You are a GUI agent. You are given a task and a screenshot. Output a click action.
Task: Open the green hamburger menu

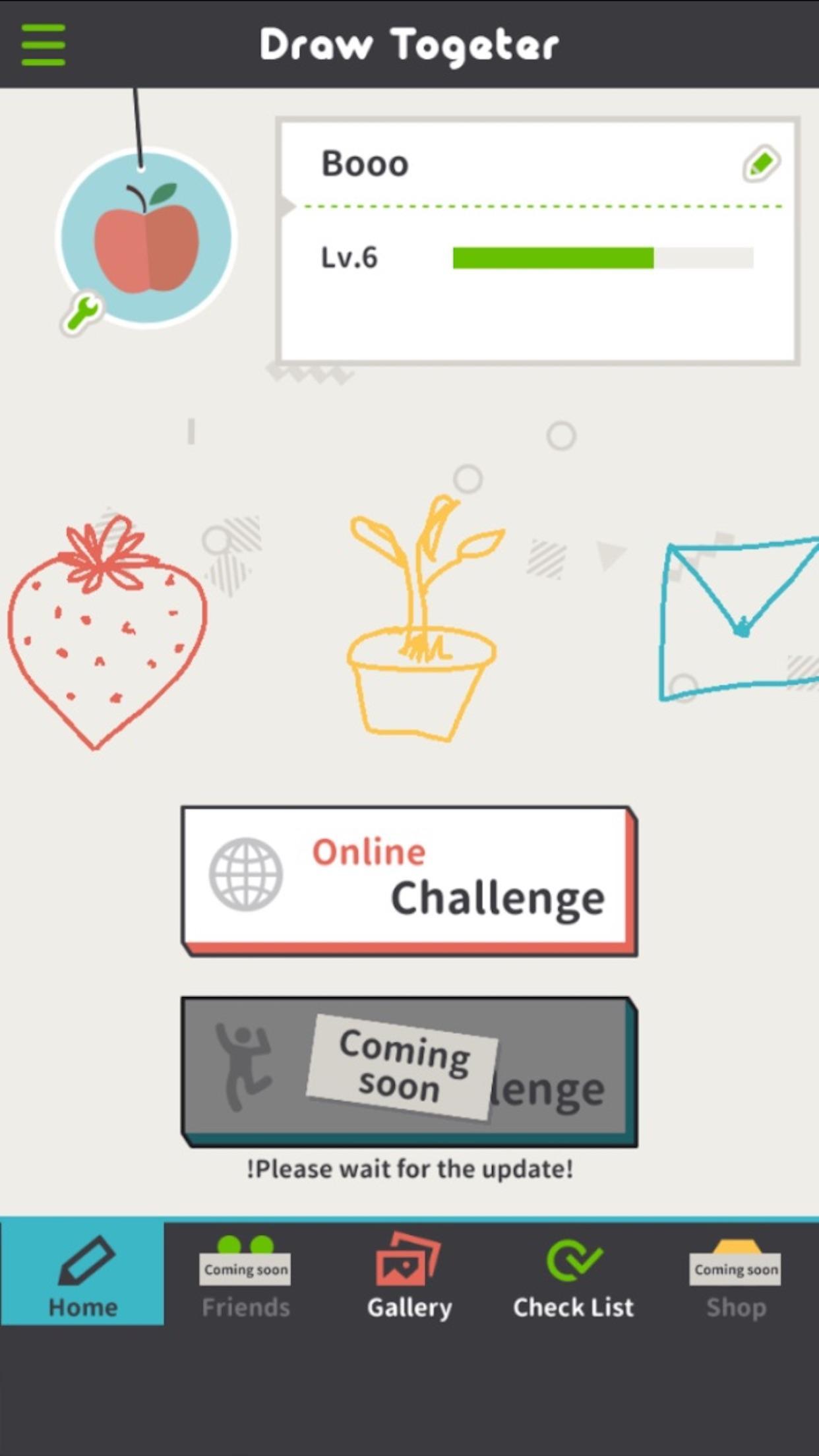[x=43, y=45]
